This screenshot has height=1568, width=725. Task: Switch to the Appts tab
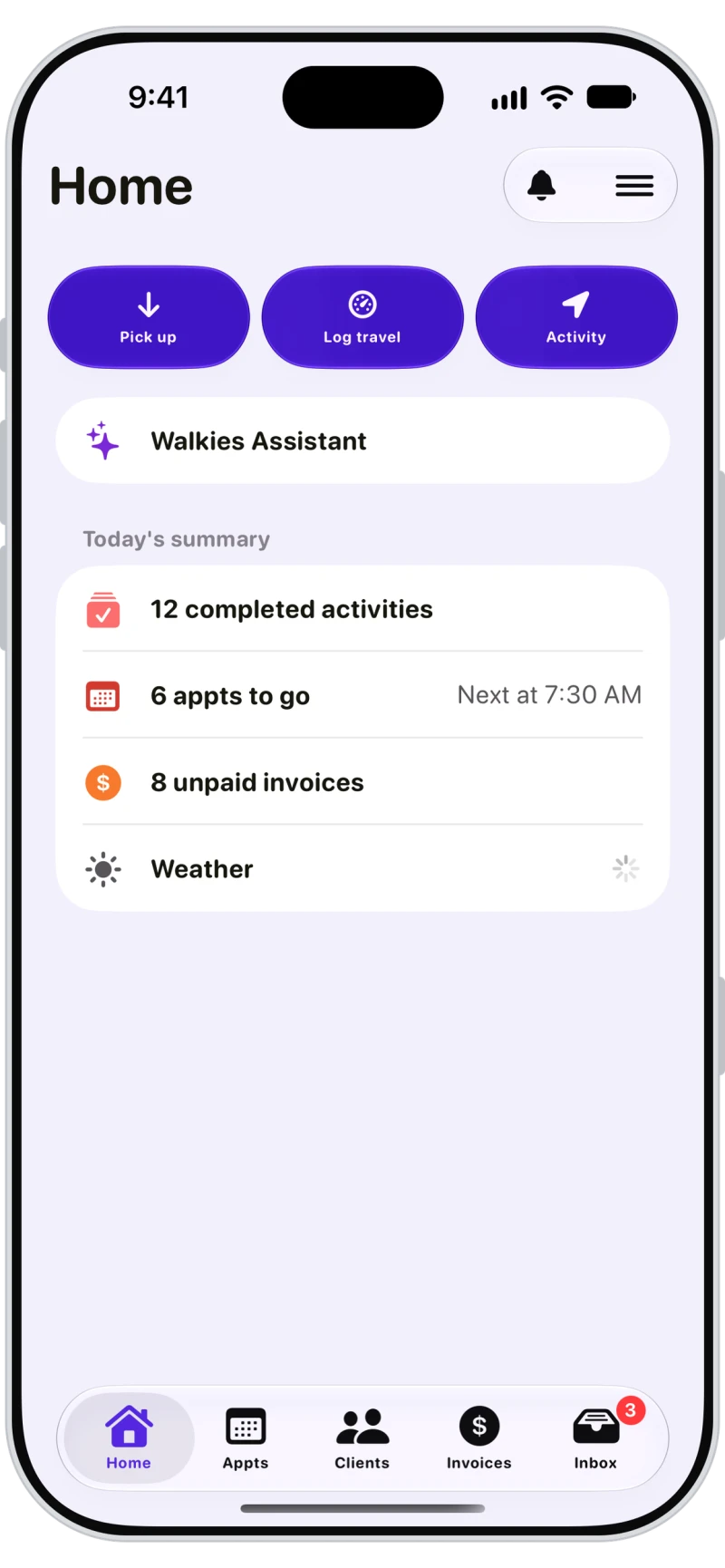(x=246, y=1438)
